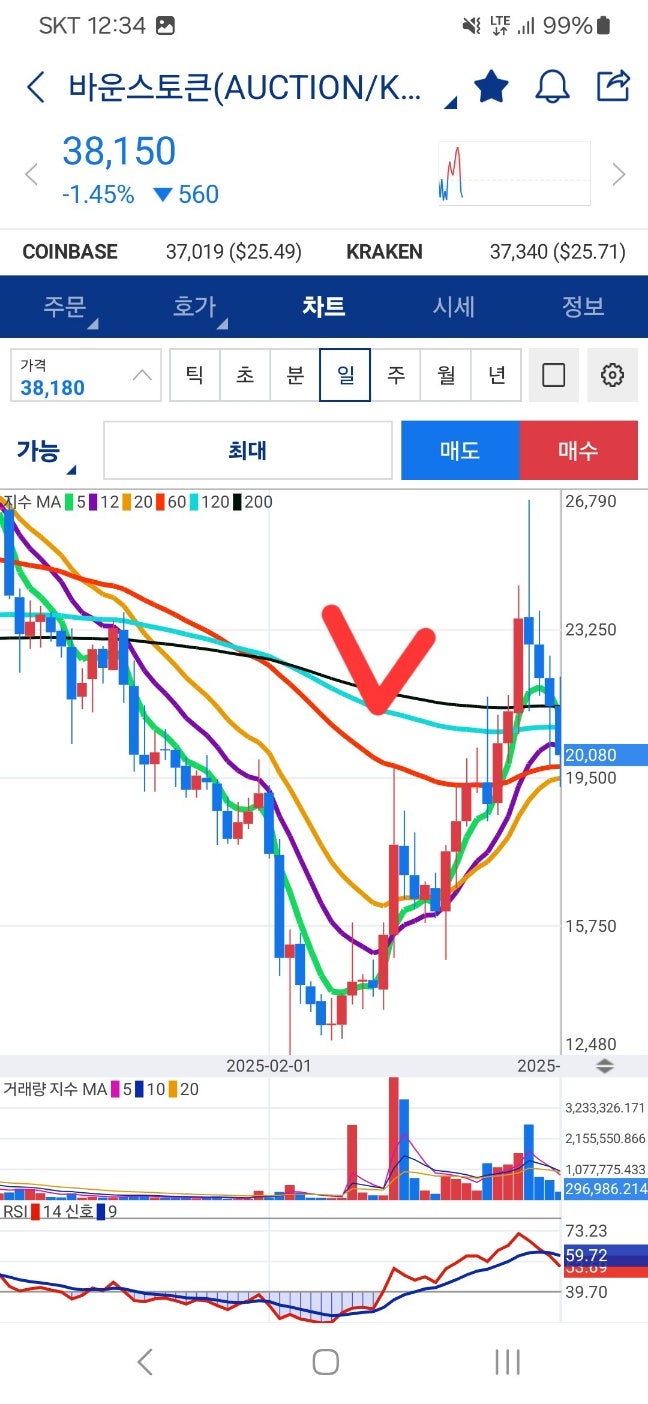This screenshot has width=648, height=1404.
Task: Expand the 가격 price selector
Action: click(x=142, y=376)
